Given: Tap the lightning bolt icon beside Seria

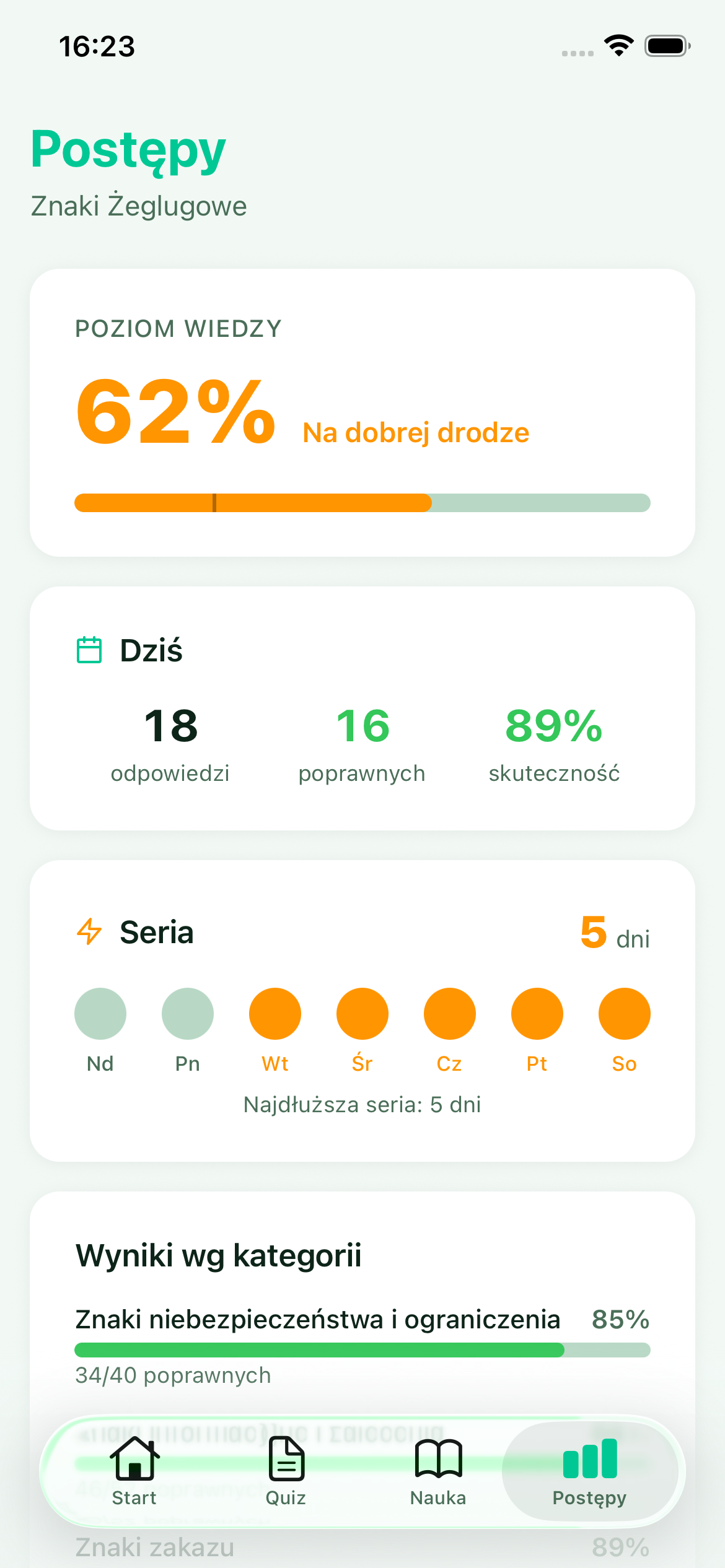Looking at the screenshot, I should [x=88, y=932].
